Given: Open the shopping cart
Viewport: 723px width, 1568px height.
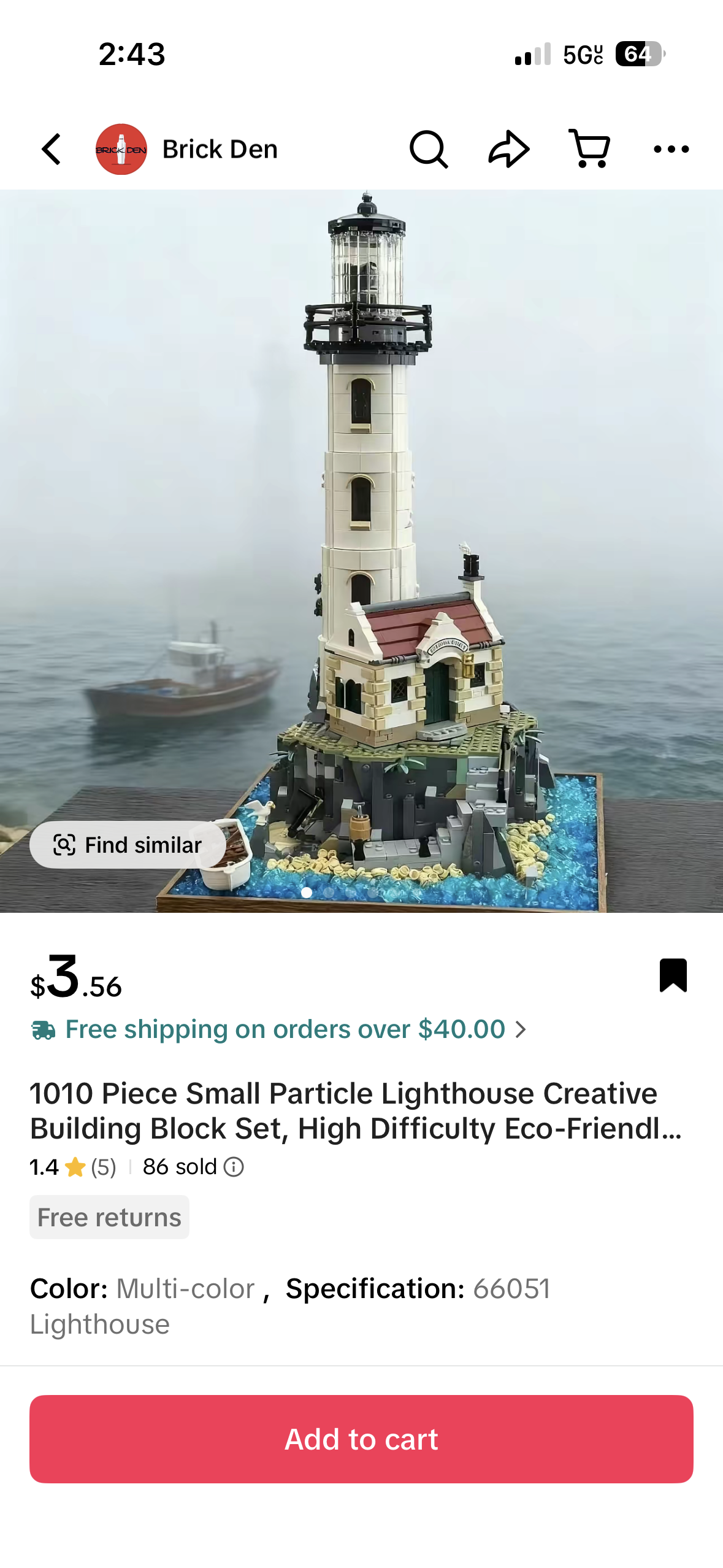Looking at the screenshot, I should (x=589, y=149).
